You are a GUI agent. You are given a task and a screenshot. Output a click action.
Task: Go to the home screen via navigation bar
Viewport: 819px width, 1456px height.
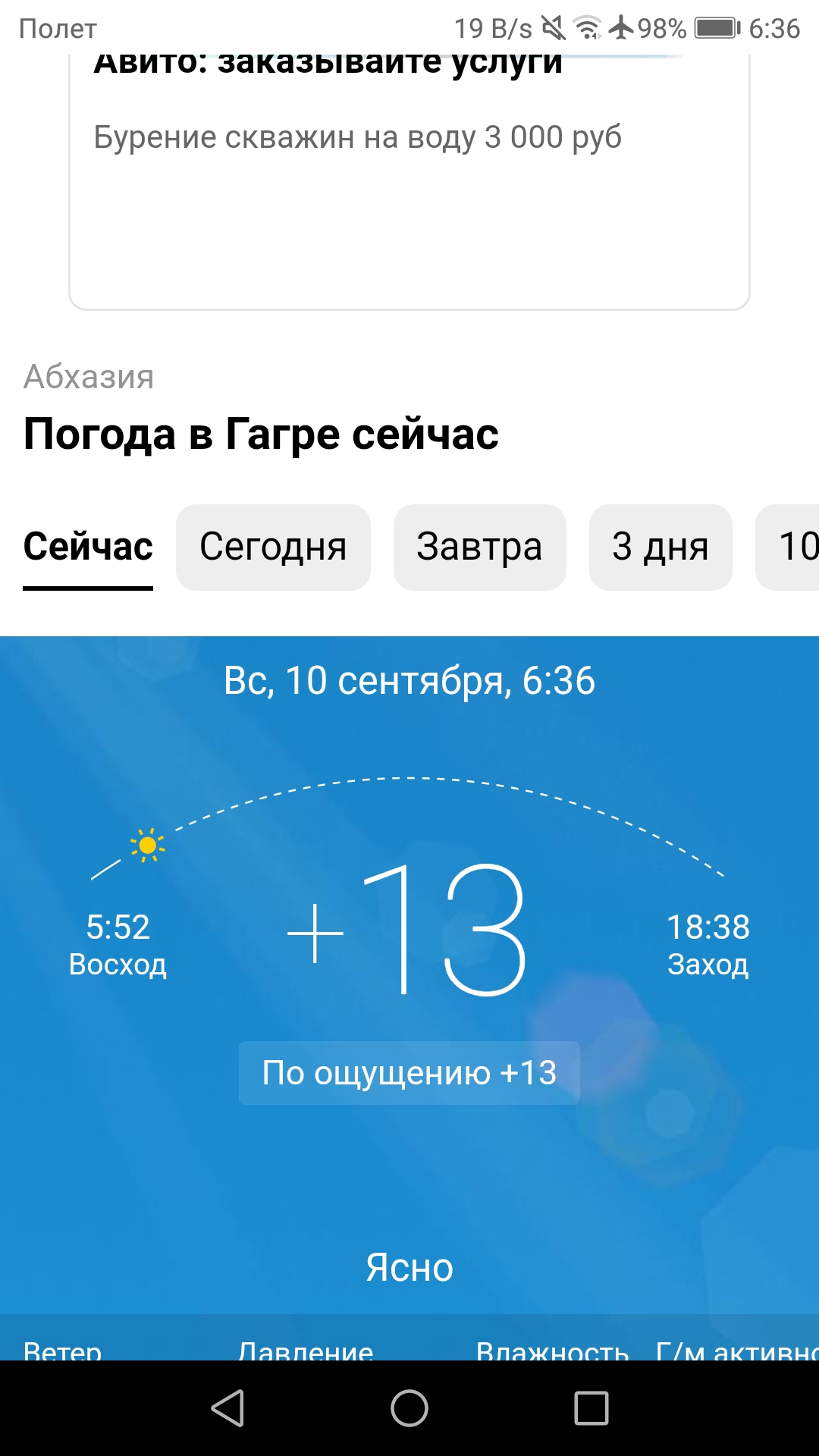(x=409, y=1408)
